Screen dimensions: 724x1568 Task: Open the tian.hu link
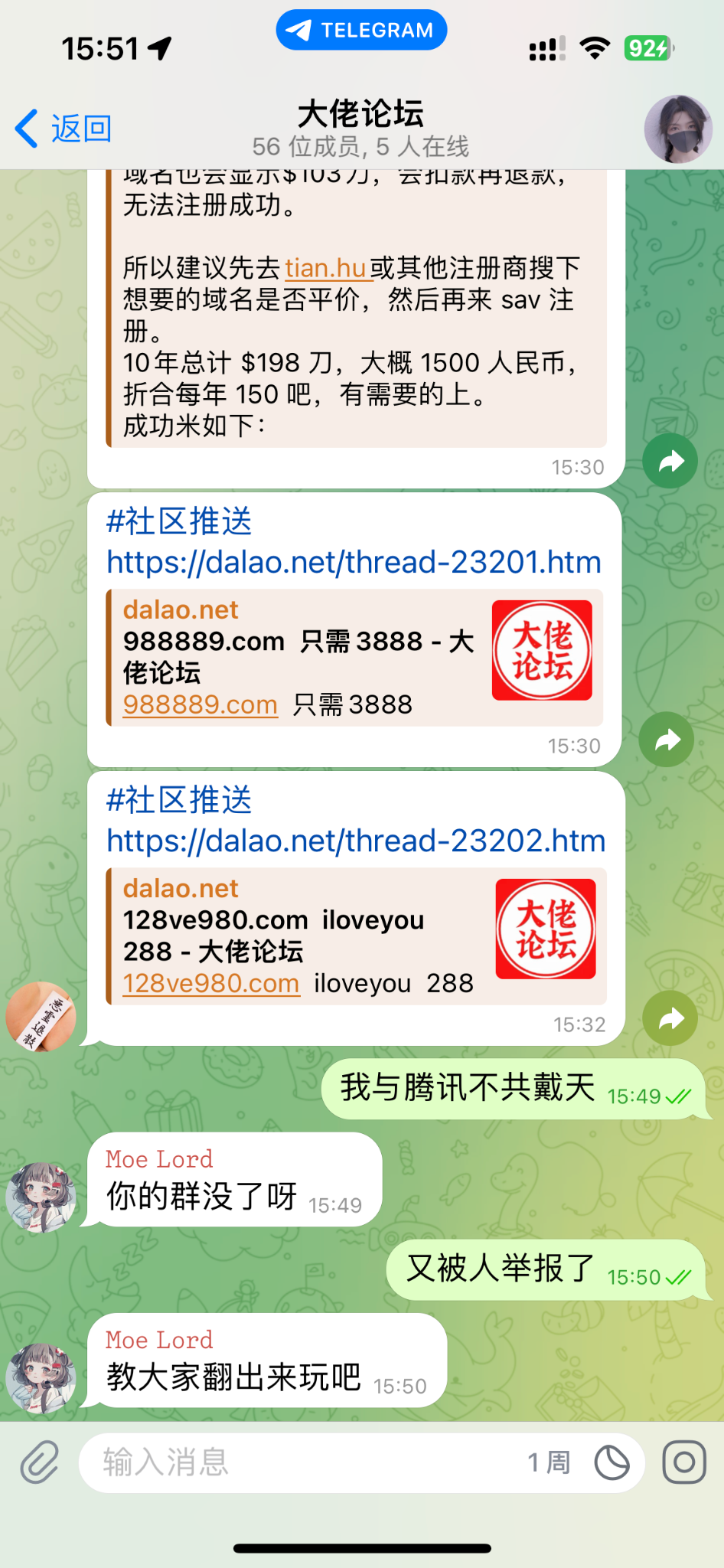tap(325, 268)
